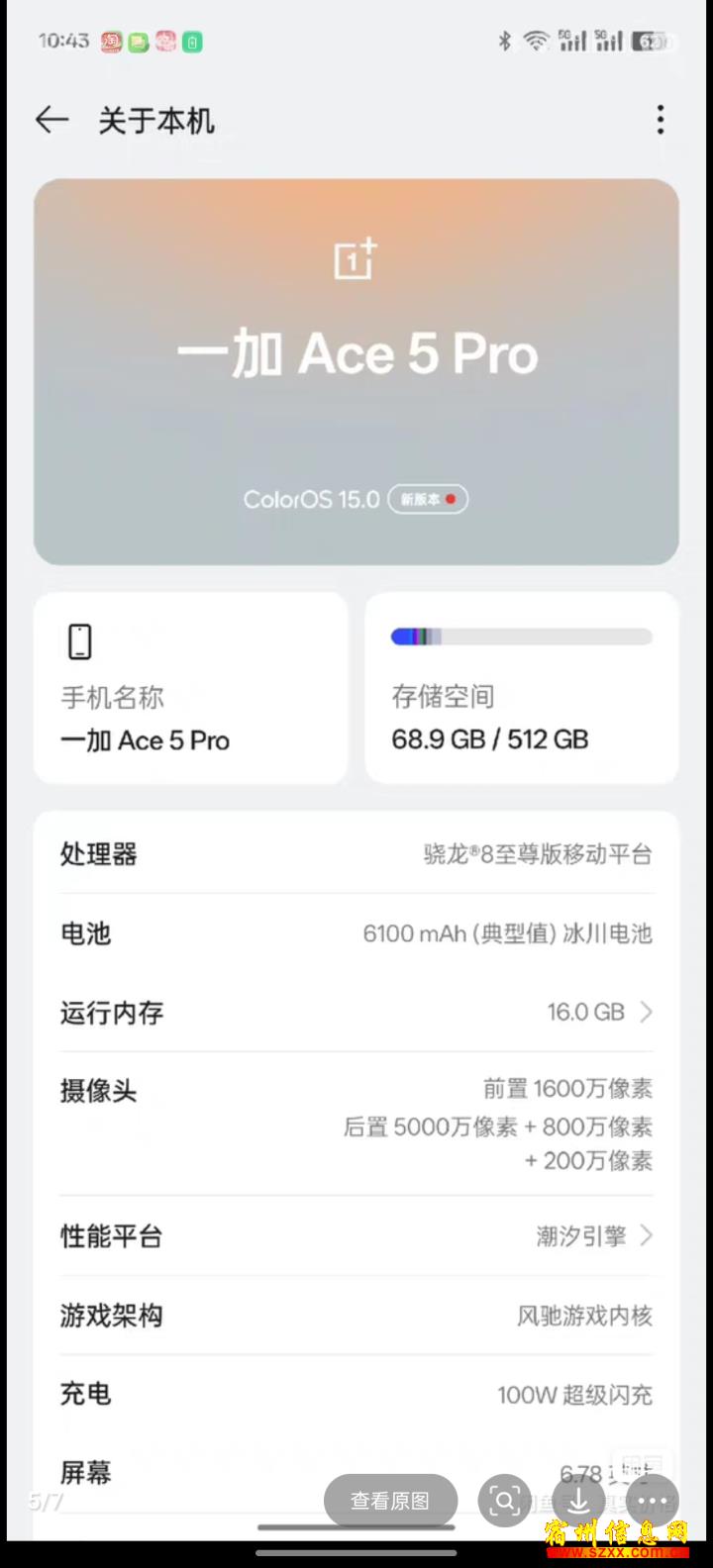Image resolution: width=713 pixels, height=1568 pixels.
Task: Open the three-dot more options button
Action: [653, 1501]
